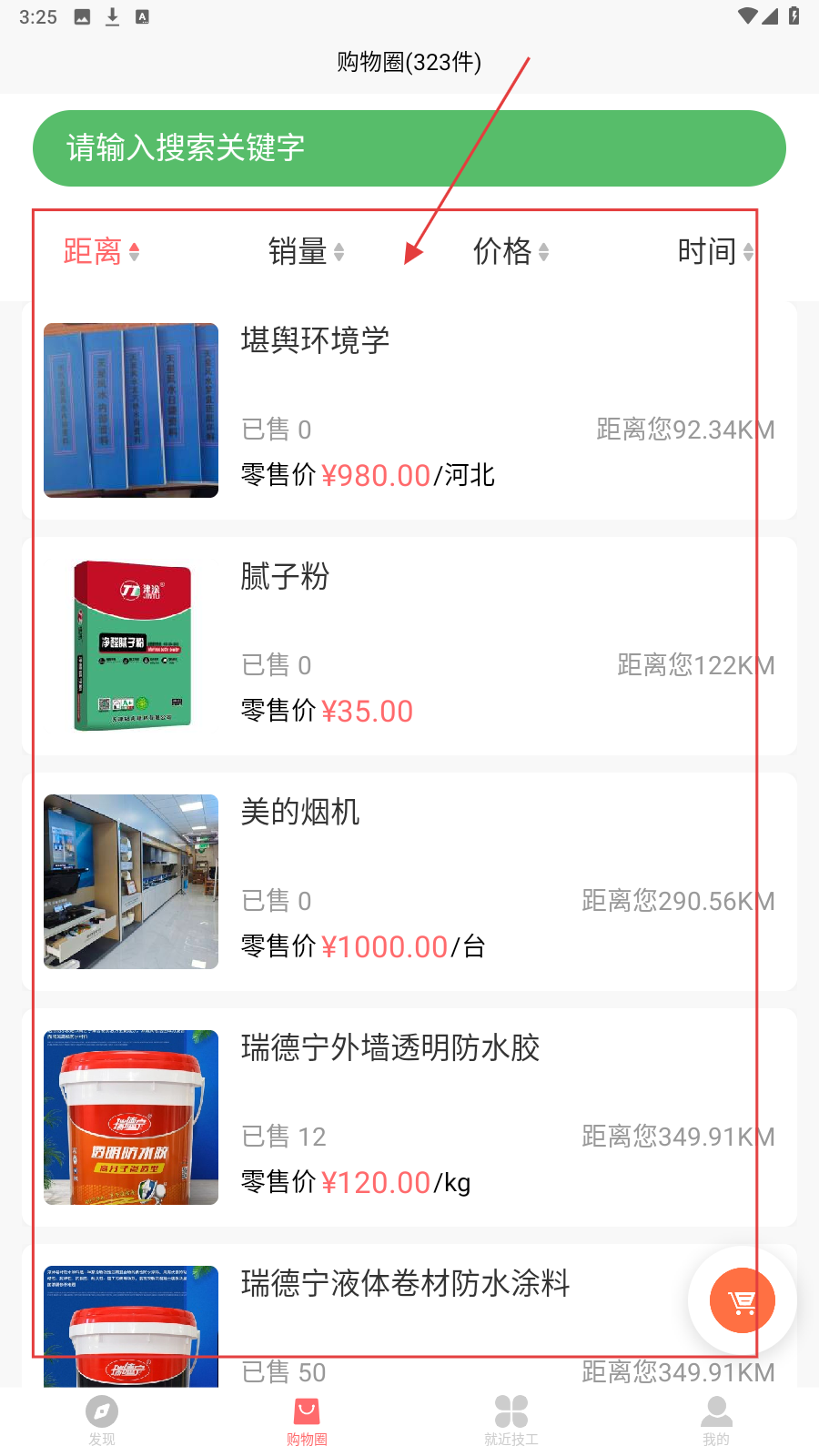Sort products by 距离
Viewport: 819px width, 1456px height.
pos(101,251)
